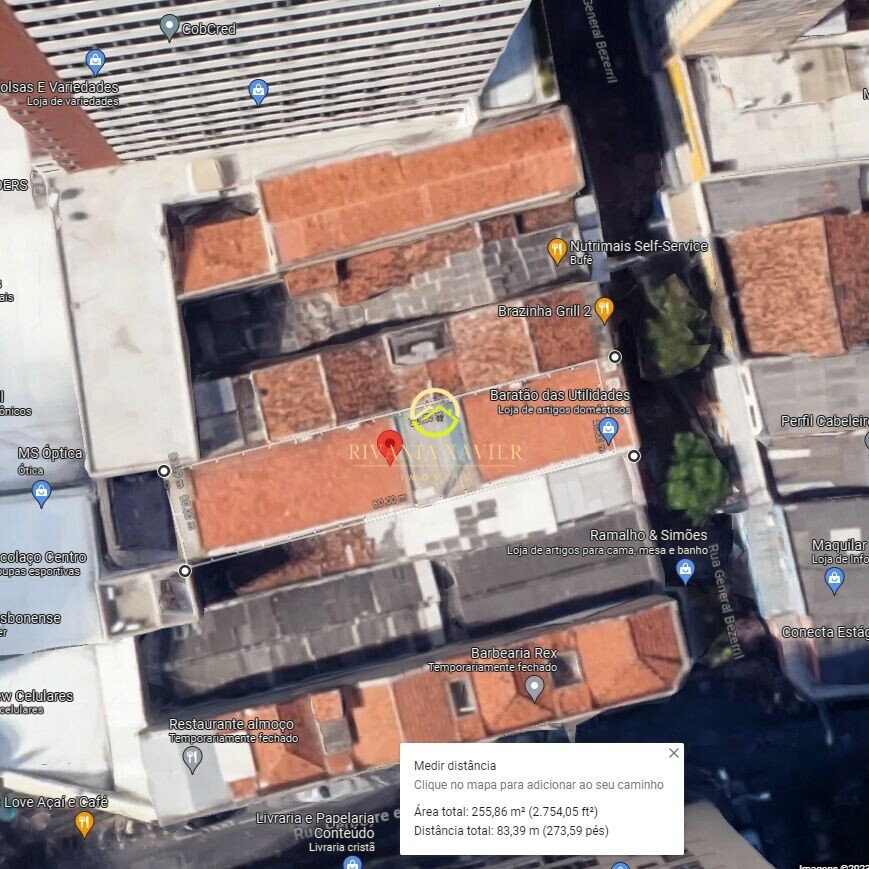Screen dimensions: 869x869
Task: Open the MS Óptica store pin
Action: pyautogui.click(x=41, y=492)
